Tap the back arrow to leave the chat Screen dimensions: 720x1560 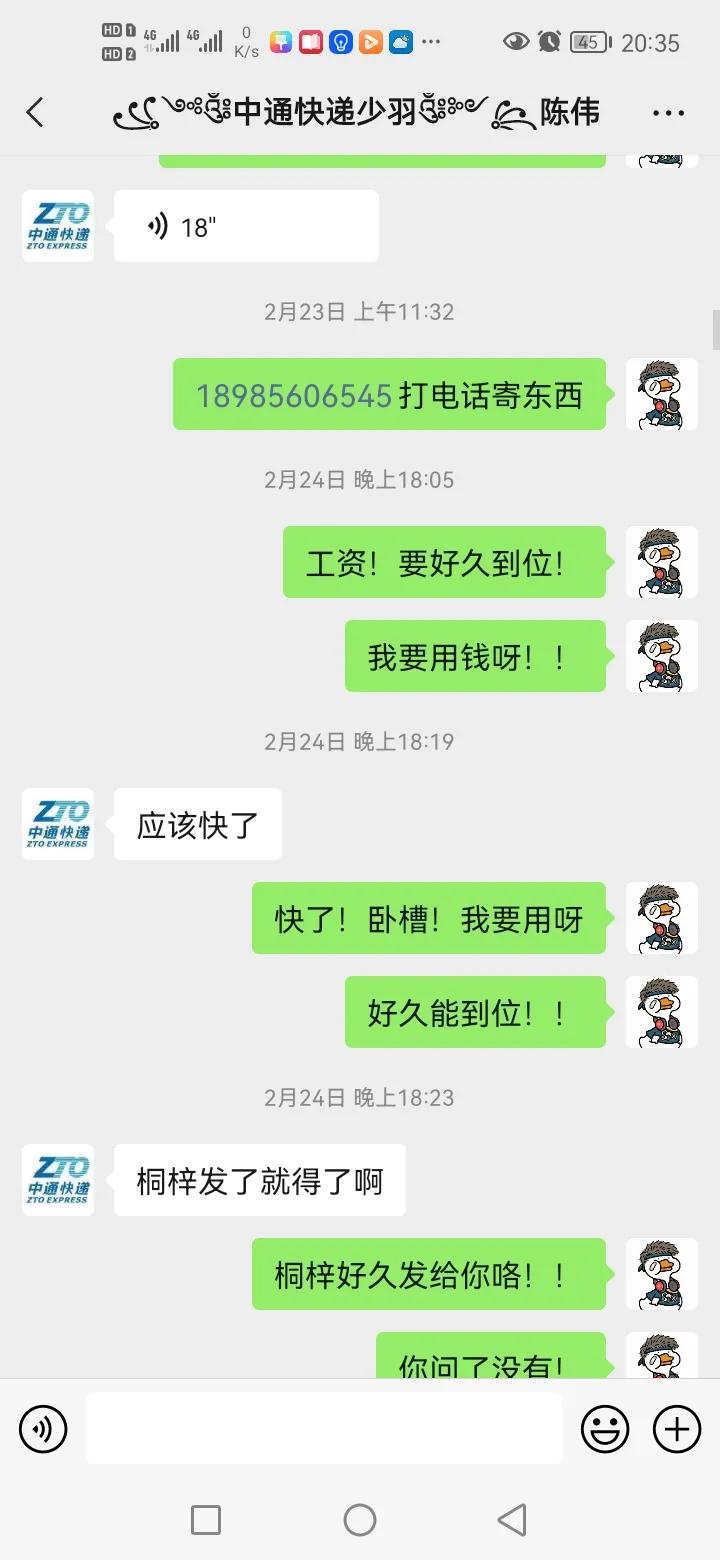36,113
